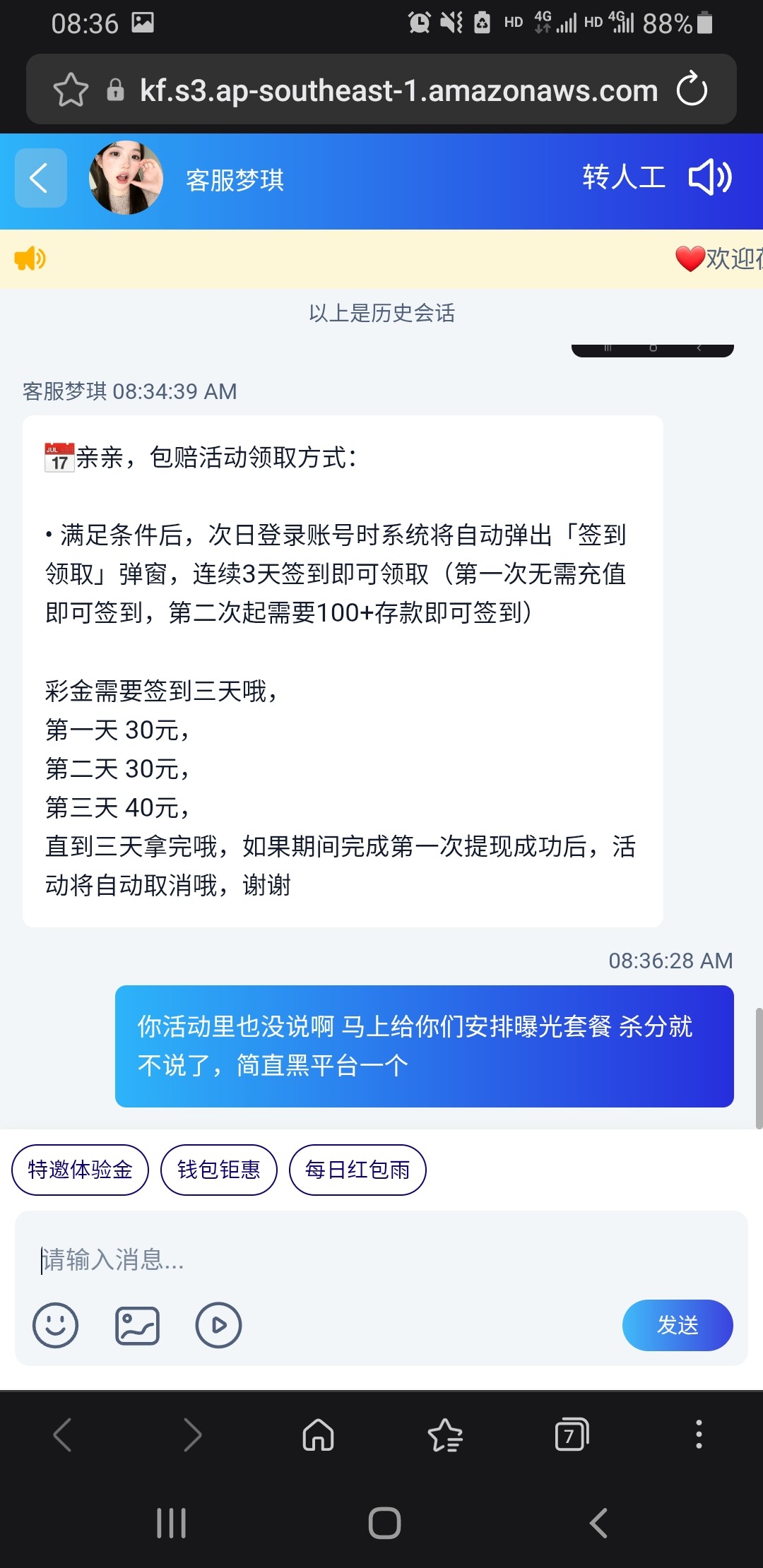763x1568 pixels.
Task: Open the emoji picker
Action: [55, 1325]
